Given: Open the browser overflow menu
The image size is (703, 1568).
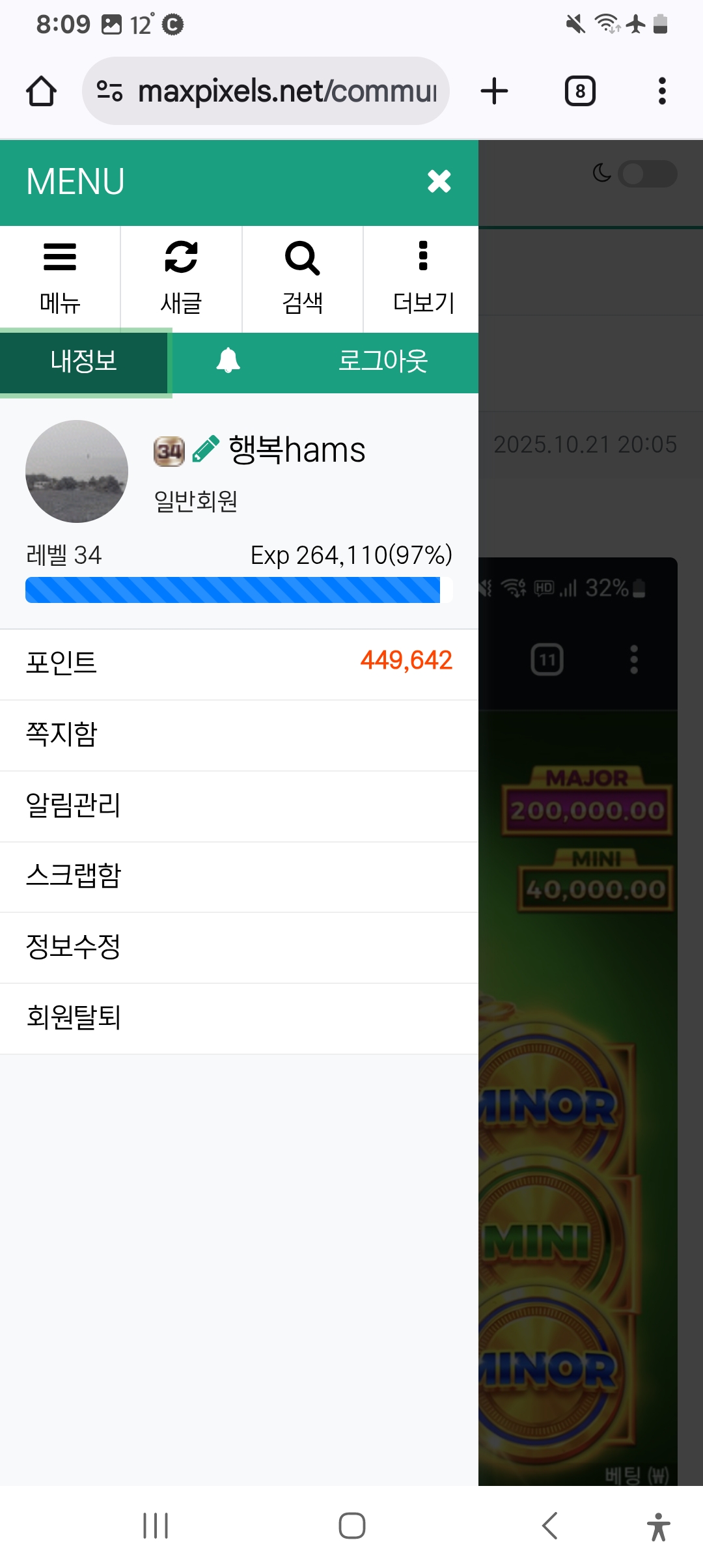Looking at the screenshot, I should (662, 91).
